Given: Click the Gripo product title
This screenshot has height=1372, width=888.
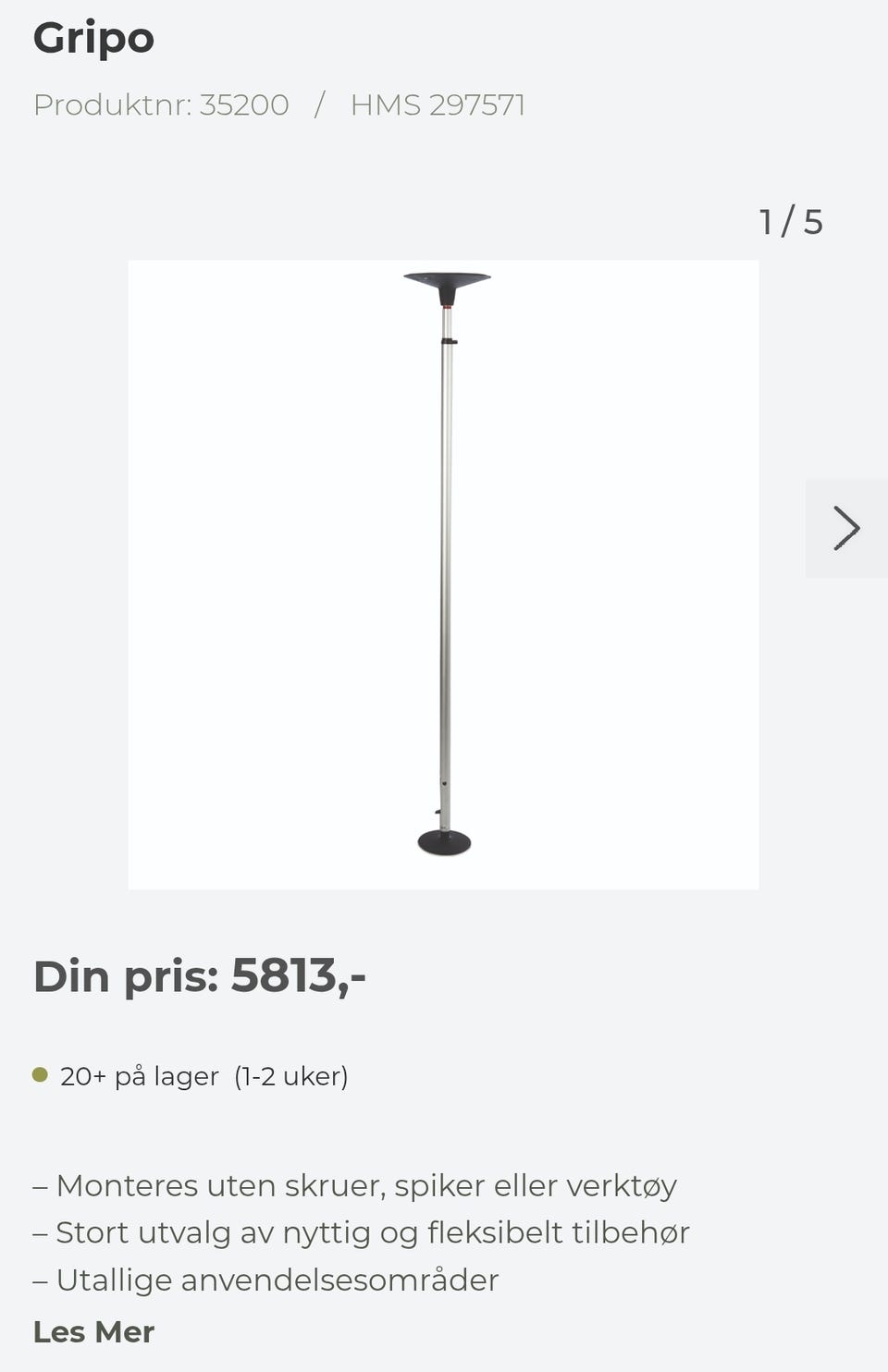Looking at the screenshot, I should click(x=92, y=37).
